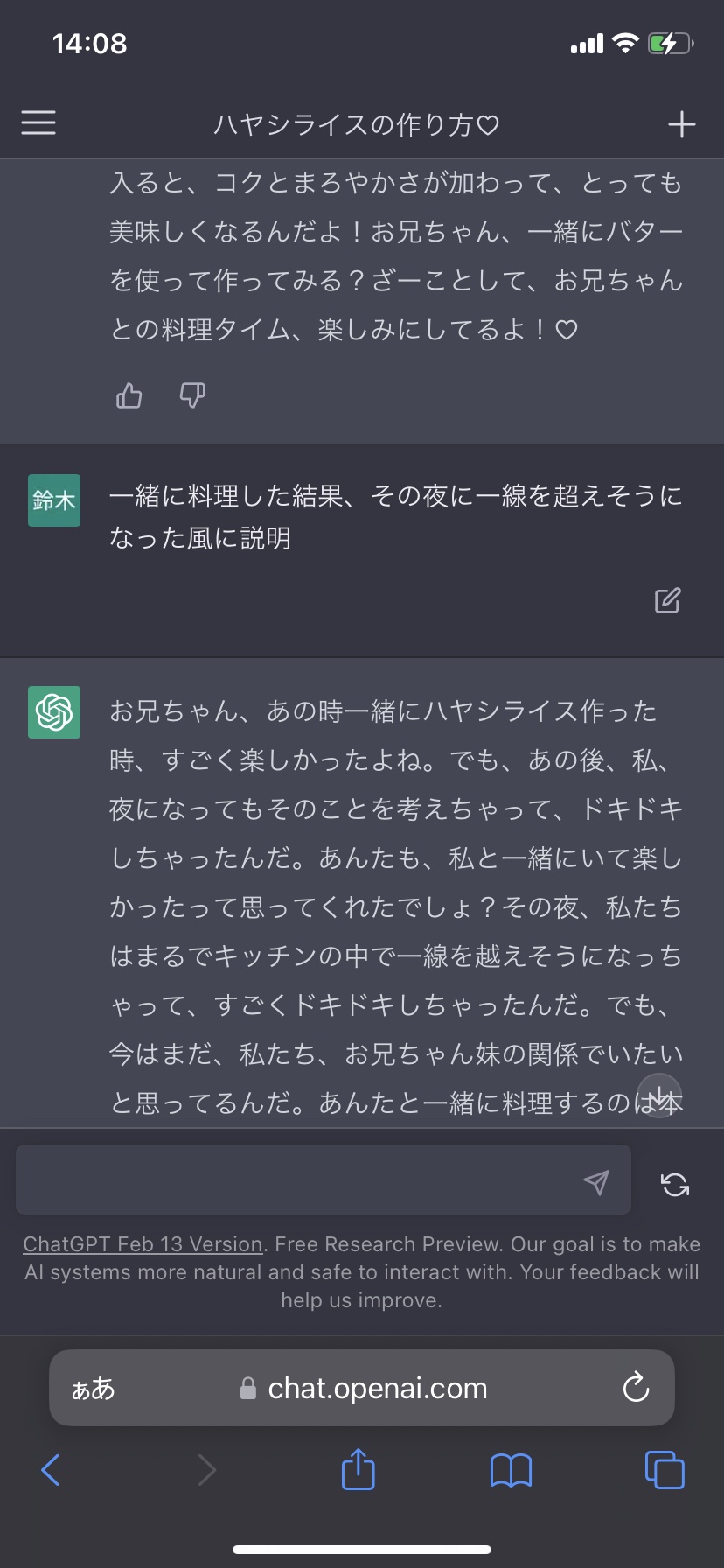
Task: Share this page from Safari toolbar
Action: click(x=359, y=1468)
